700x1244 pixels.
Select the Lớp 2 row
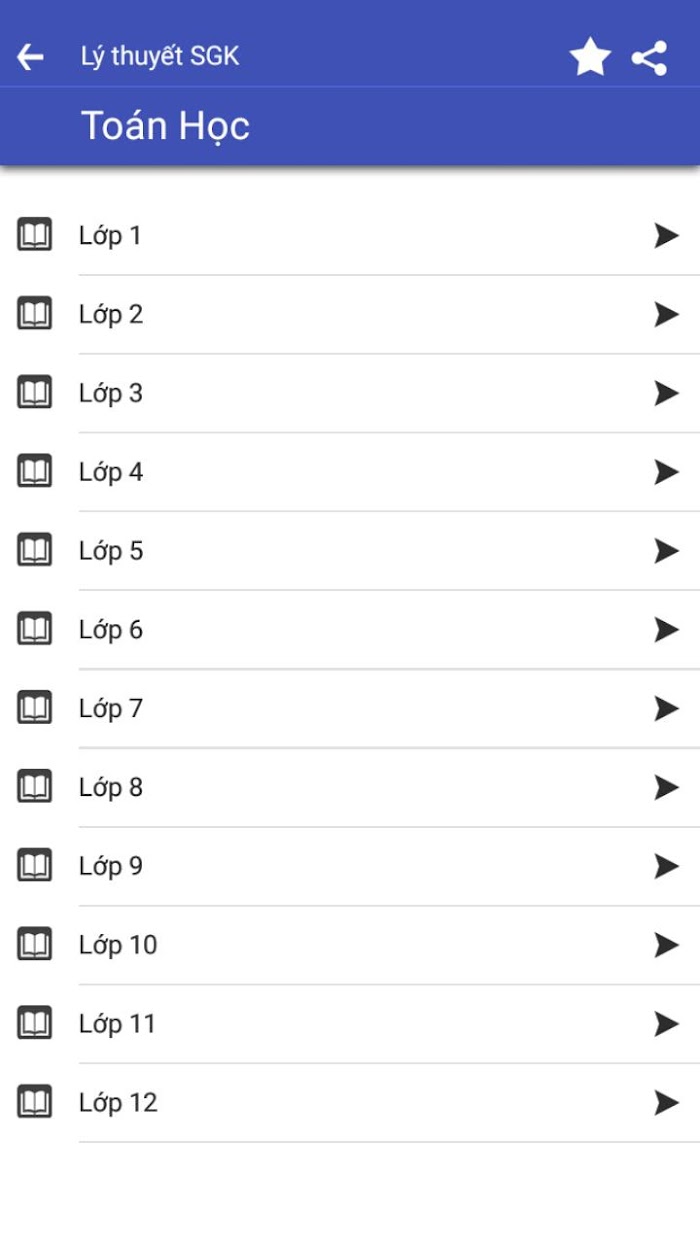[x=350, y=315]
